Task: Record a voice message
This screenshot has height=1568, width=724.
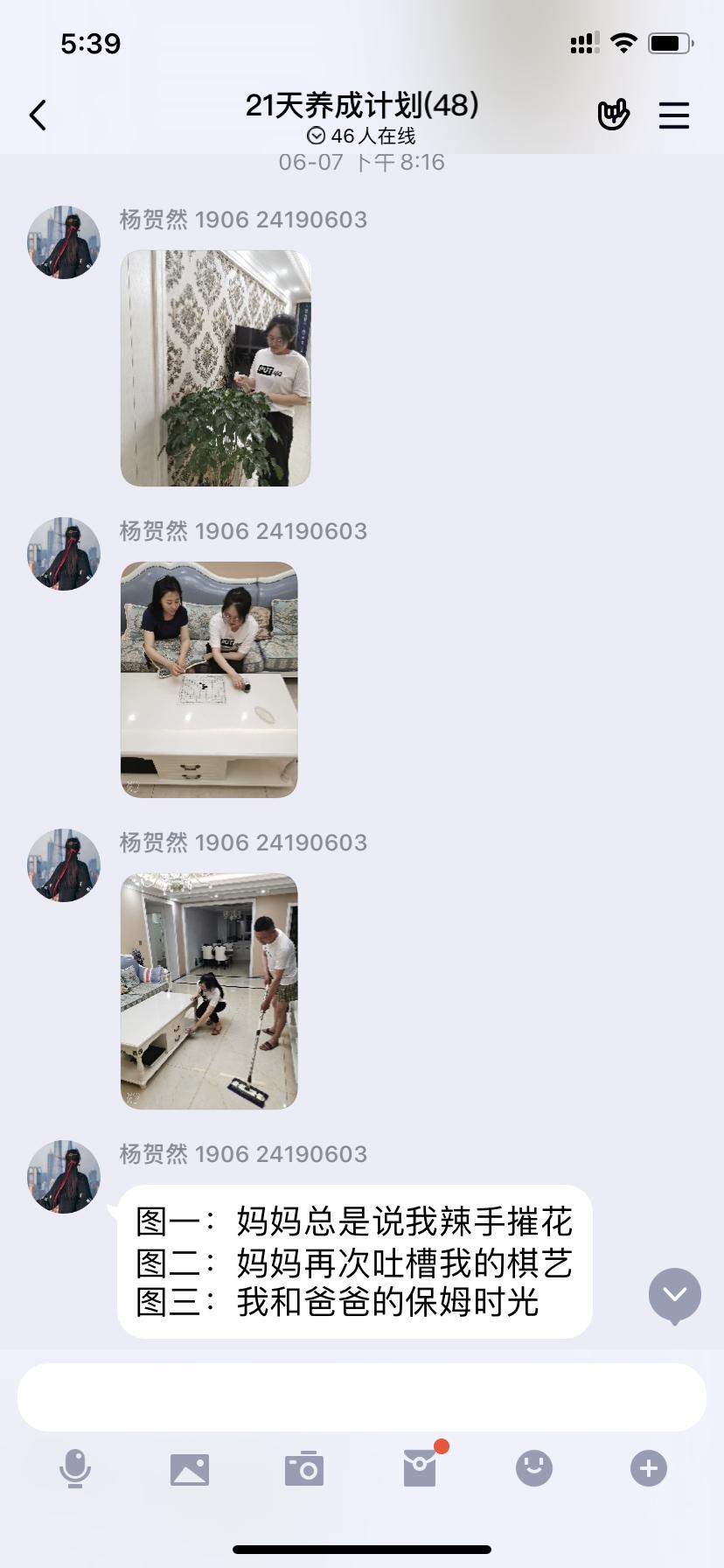Action: [75, 1467]
